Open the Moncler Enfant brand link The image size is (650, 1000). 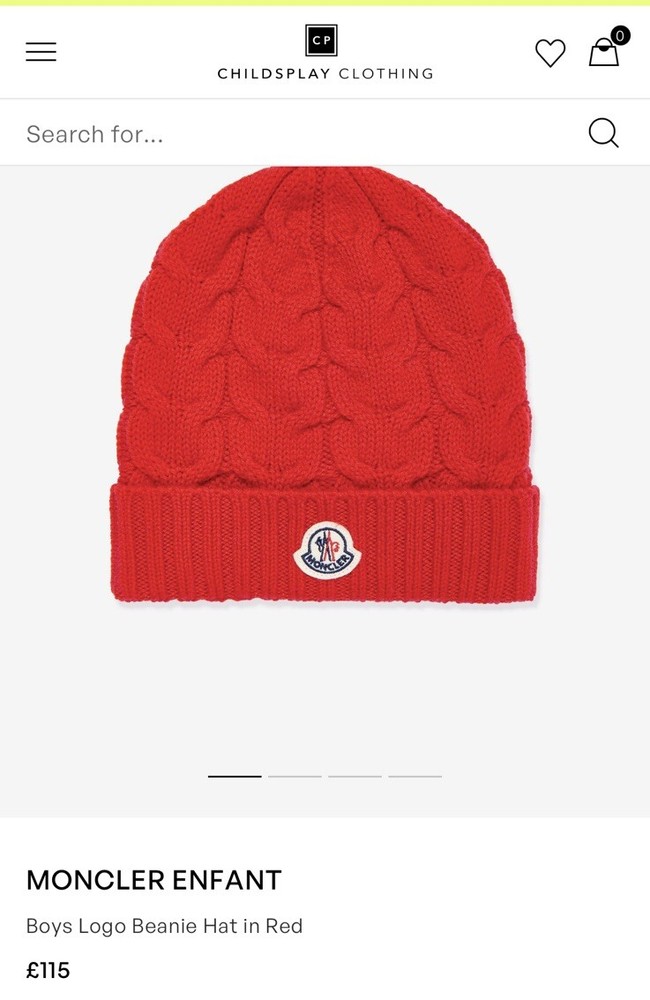click(154, 880)
